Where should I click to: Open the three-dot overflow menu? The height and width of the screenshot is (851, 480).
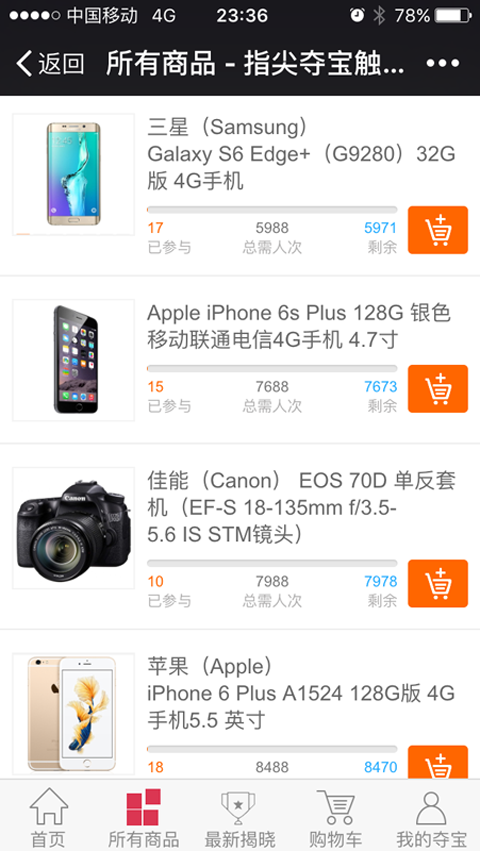coord(443,63)
